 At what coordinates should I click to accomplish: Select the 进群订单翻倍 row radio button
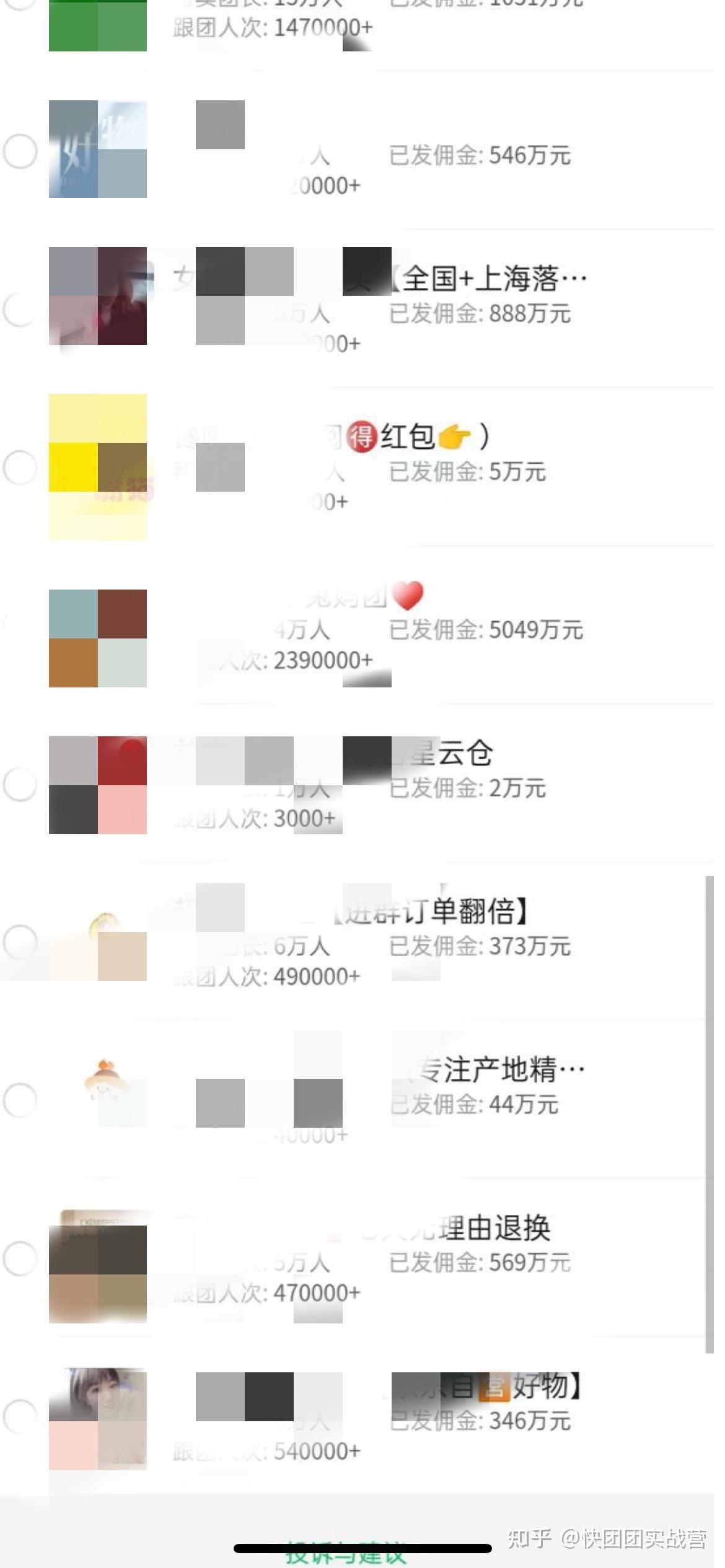coord(20,942)
